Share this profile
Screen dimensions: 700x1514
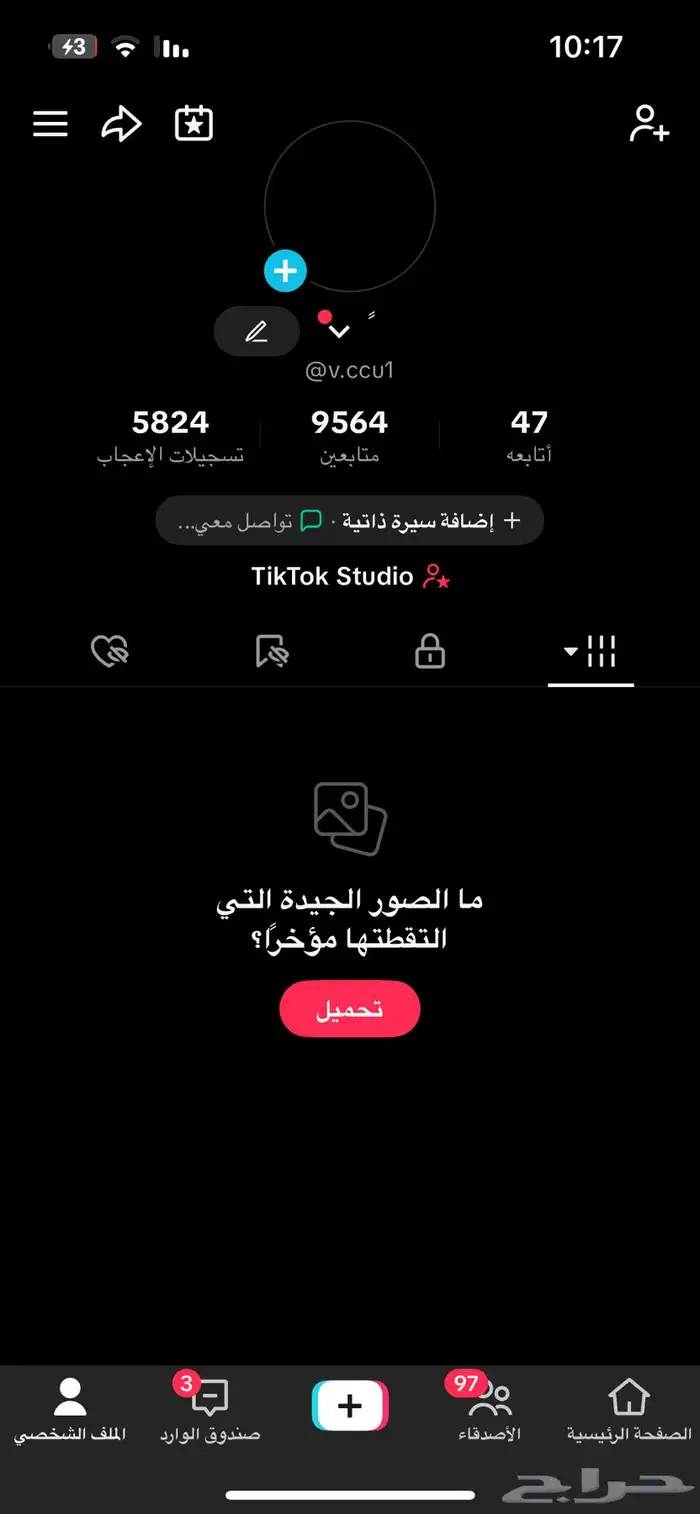121,124
